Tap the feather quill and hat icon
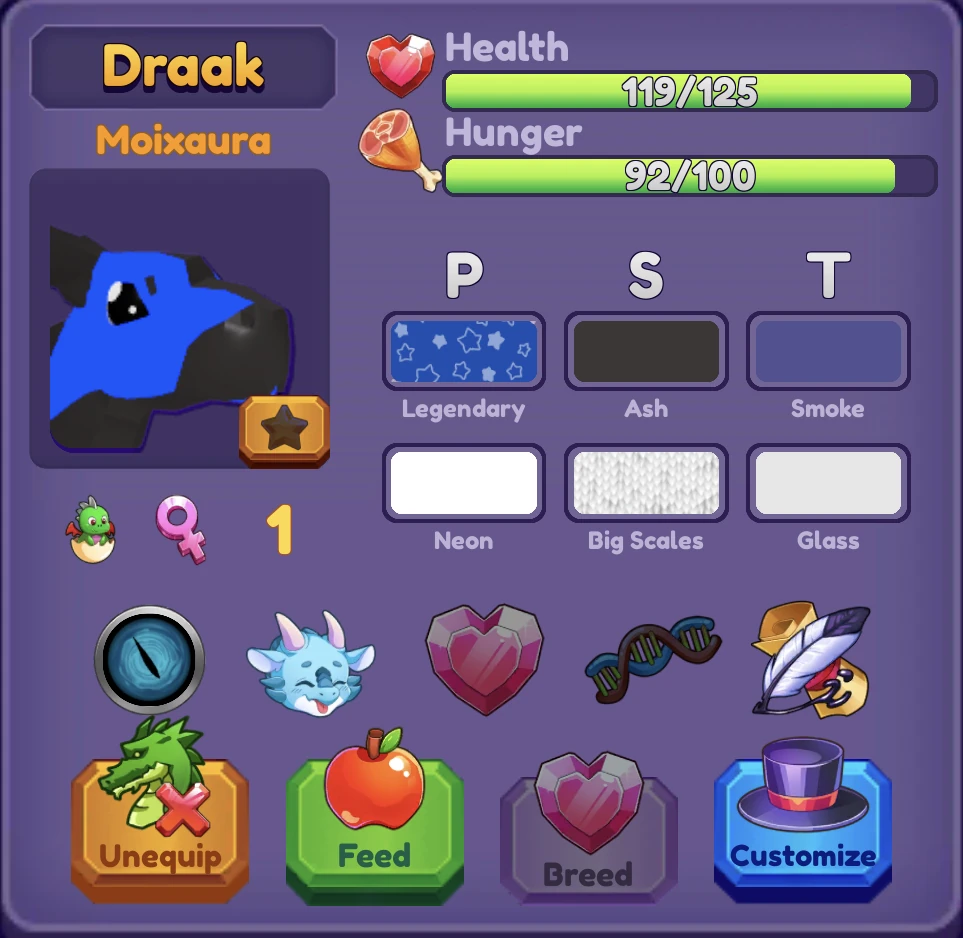This screenshot has width=963, height=938. [812, 657]
